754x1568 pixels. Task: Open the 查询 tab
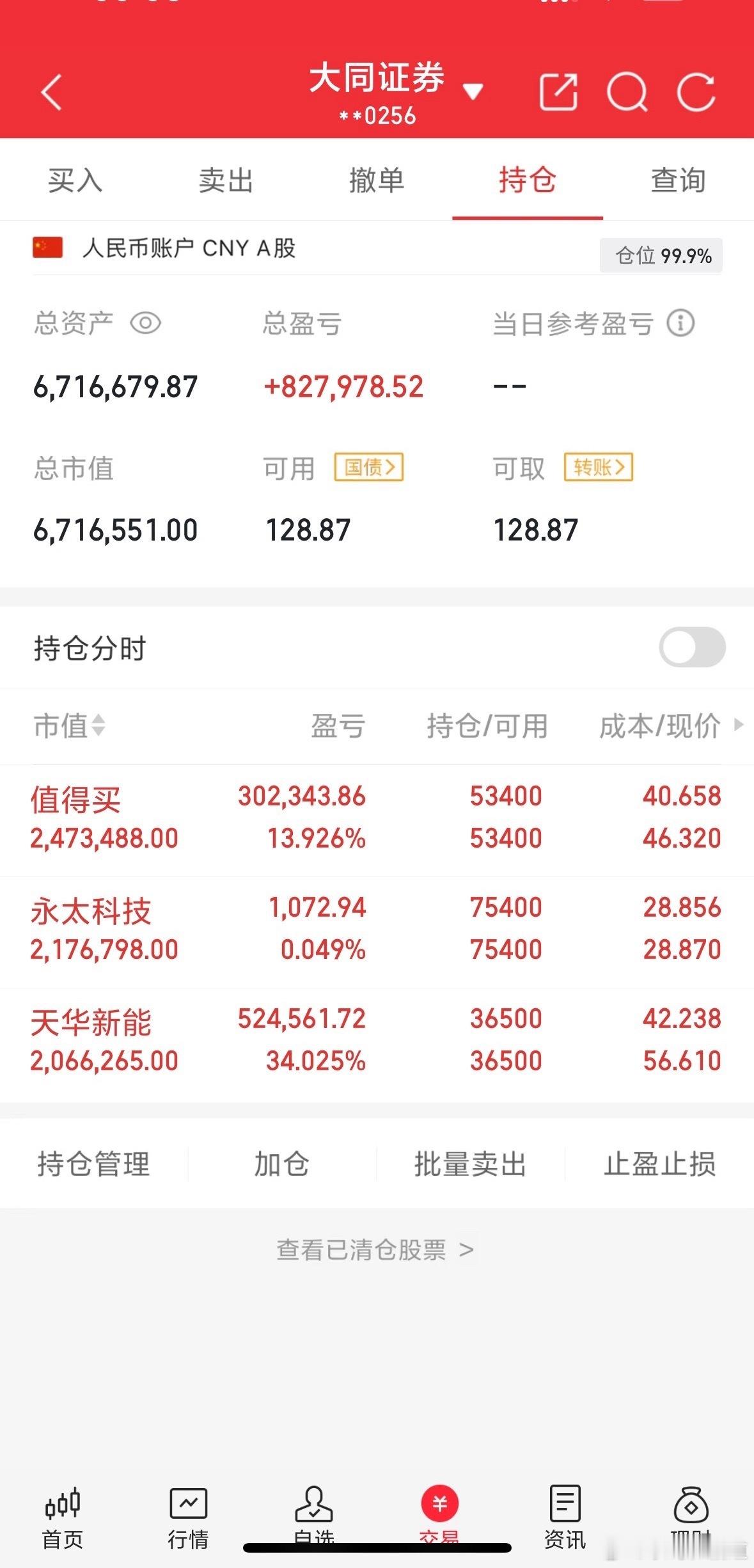pyautogui.click(x=677, y=180)
